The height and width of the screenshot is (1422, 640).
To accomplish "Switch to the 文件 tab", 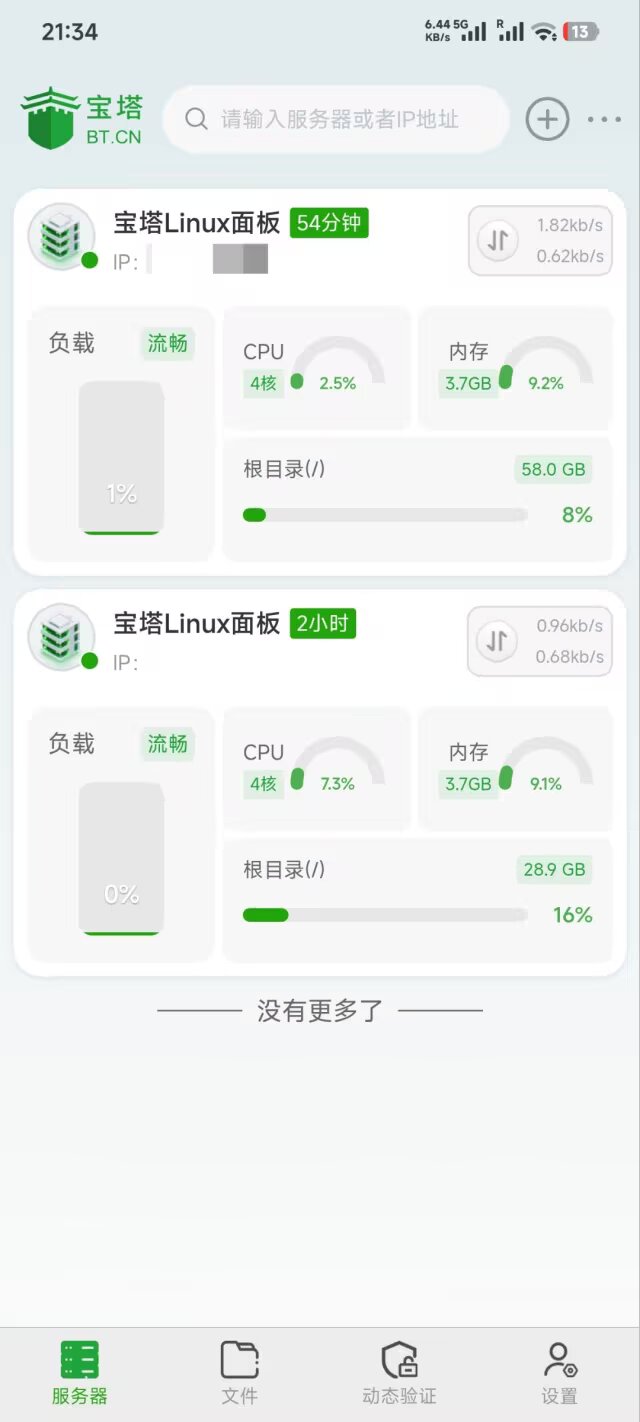I will (x=240, y=1374).
